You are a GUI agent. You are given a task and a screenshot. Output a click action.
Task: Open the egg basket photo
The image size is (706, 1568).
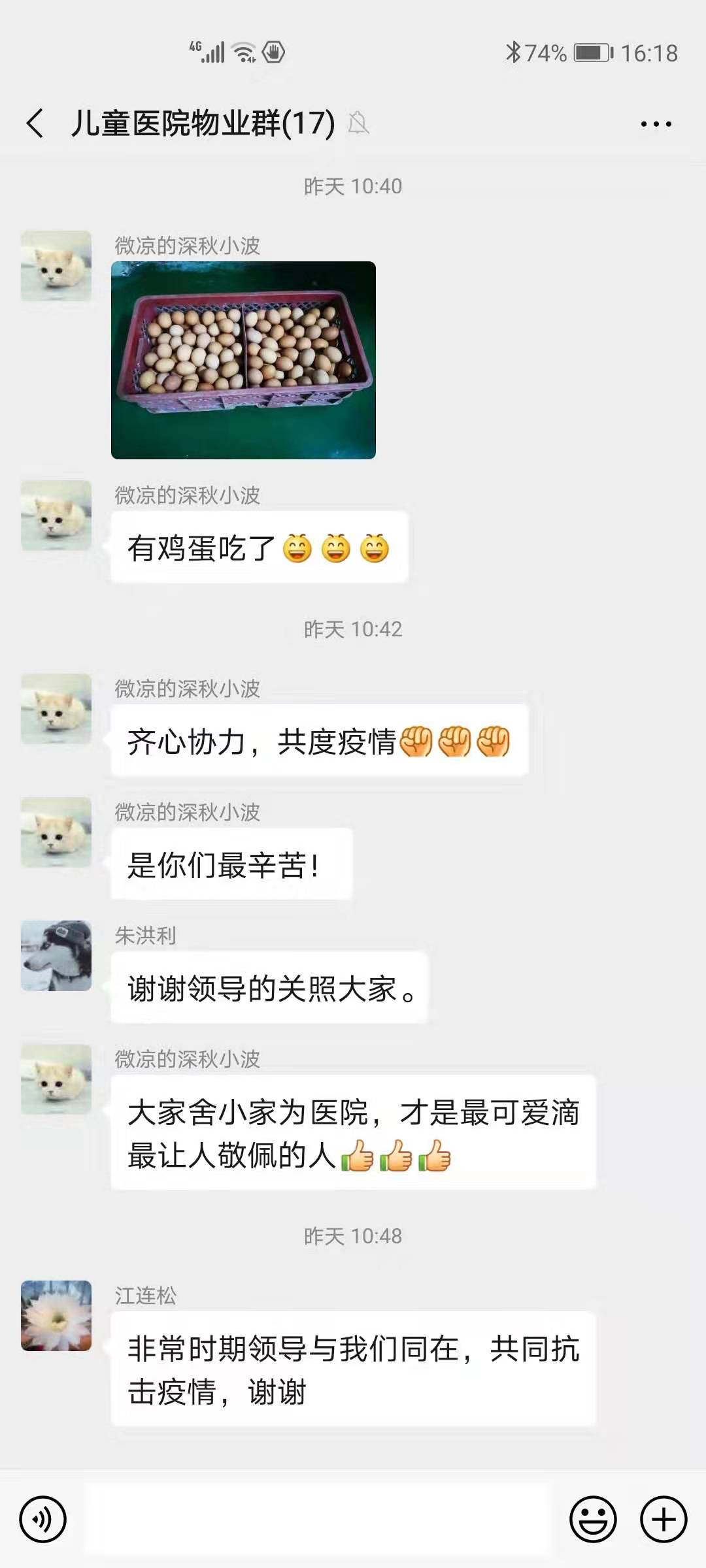[x=243, y=360]
